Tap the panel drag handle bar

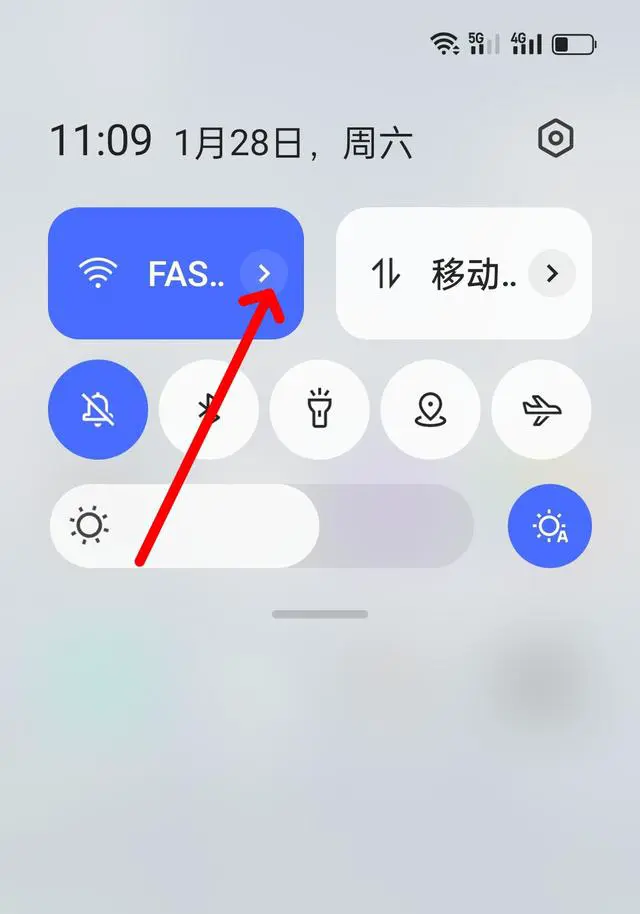(x=320, y=614)
